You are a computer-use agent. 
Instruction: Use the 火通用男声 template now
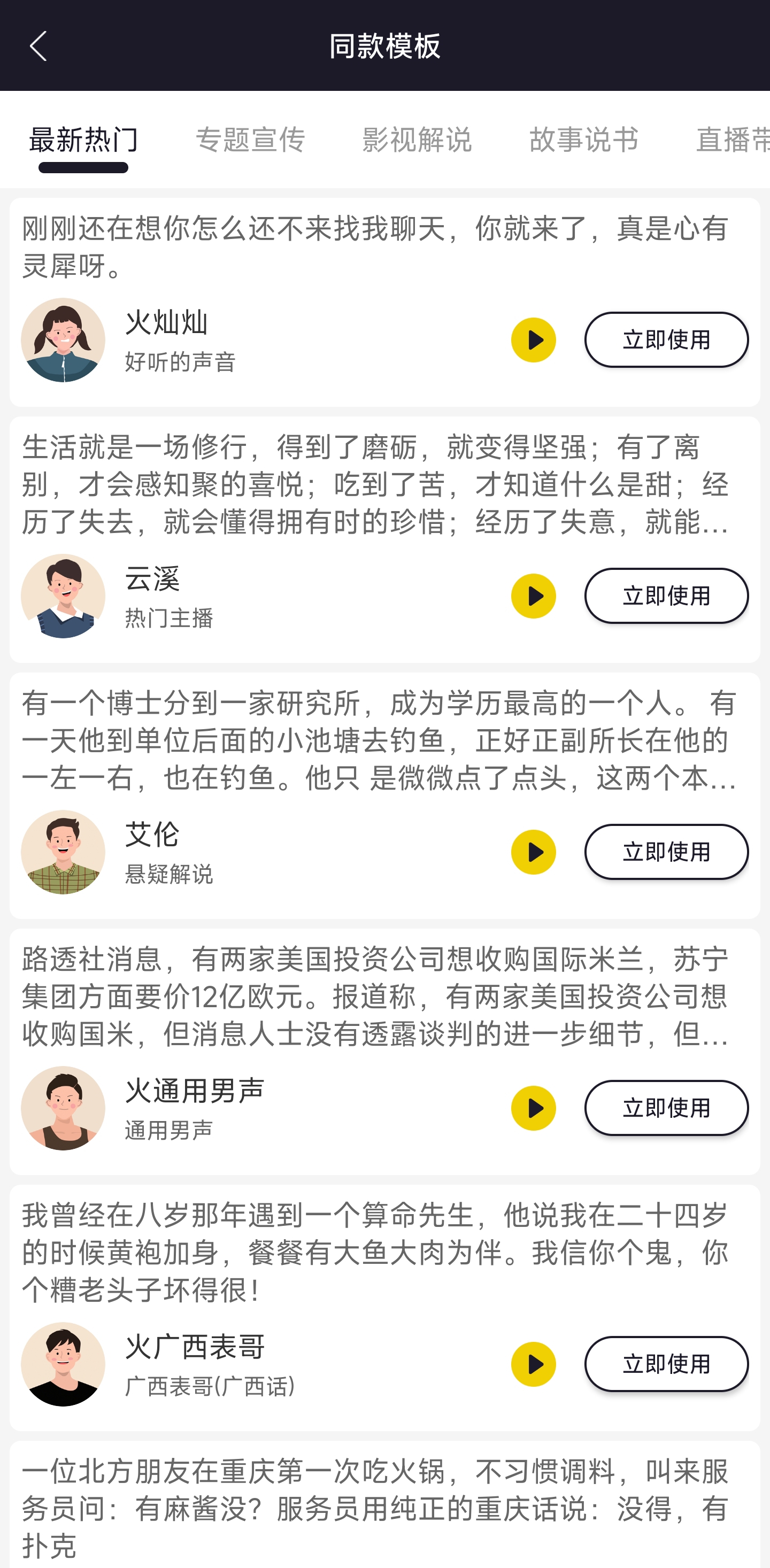(666, 1108)
